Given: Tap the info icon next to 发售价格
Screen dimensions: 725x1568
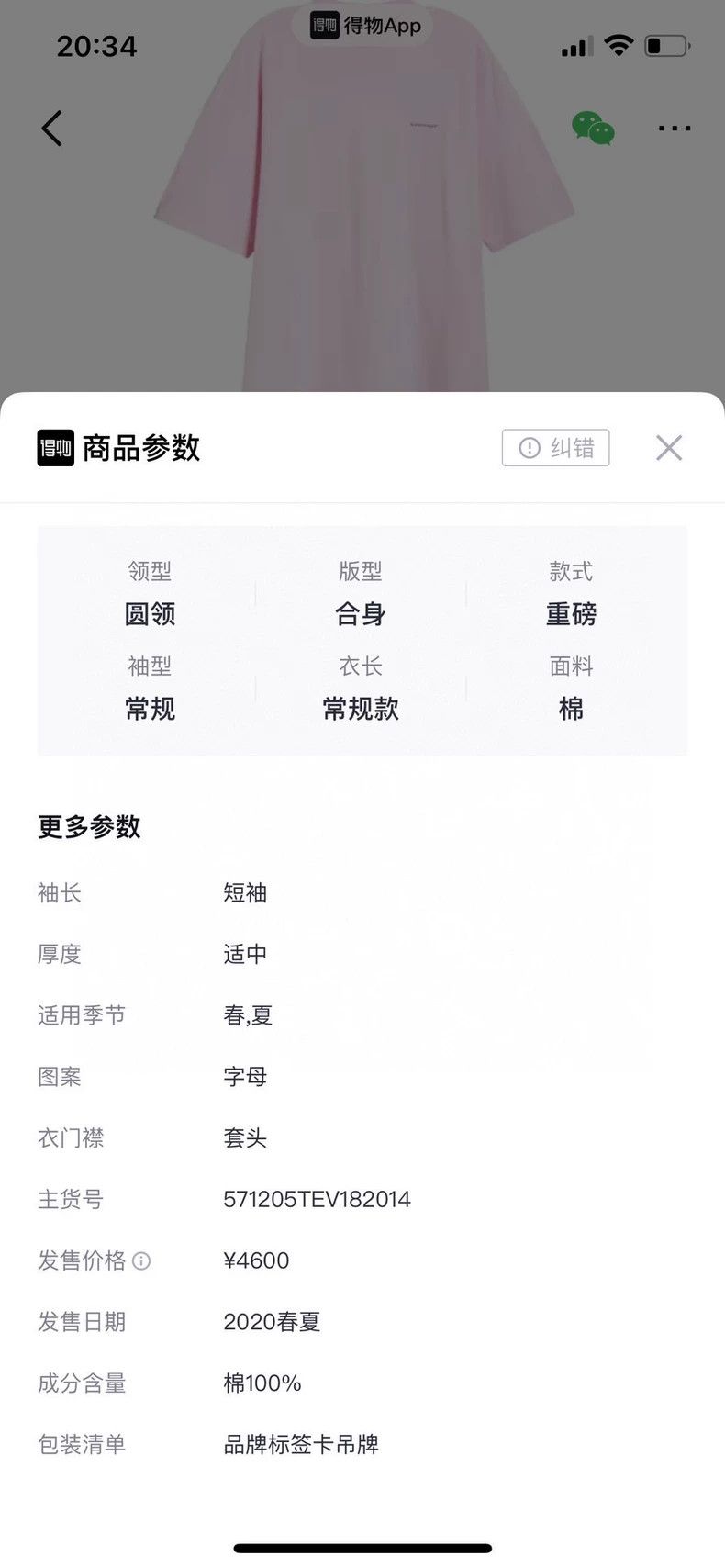Looking at the screenshot, I should point(141,1260).
